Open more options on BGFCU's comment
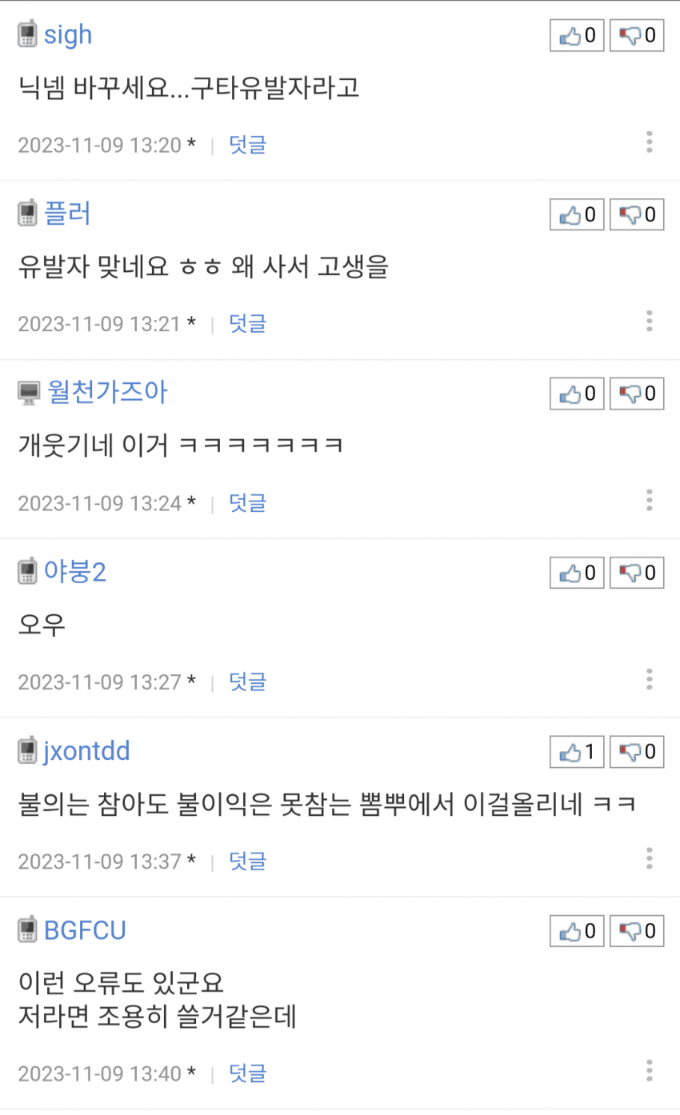The width and height of the screenshot is (680, 1115). [649, 1072]
